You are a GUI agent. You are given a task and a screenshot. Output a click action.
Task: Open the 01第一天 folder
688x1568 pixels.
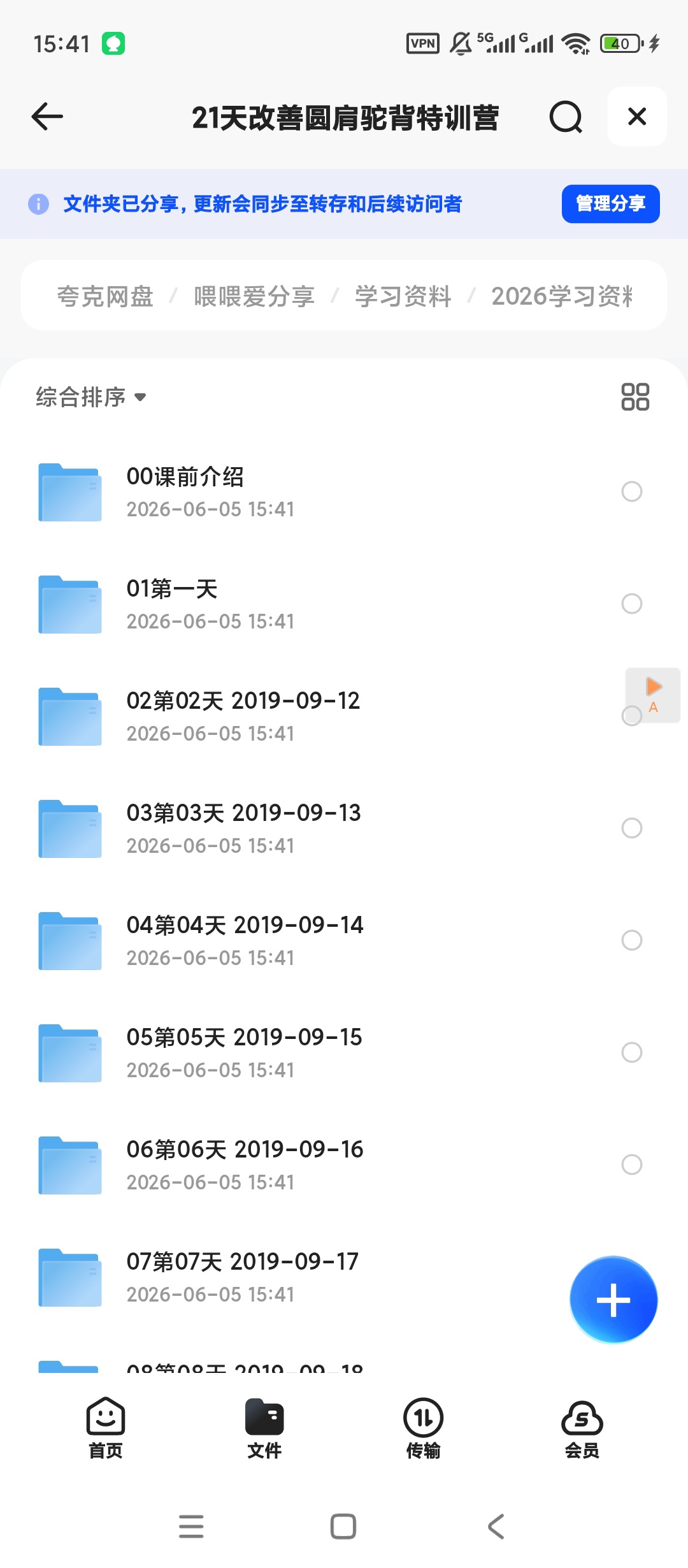(x=344, y=604)
